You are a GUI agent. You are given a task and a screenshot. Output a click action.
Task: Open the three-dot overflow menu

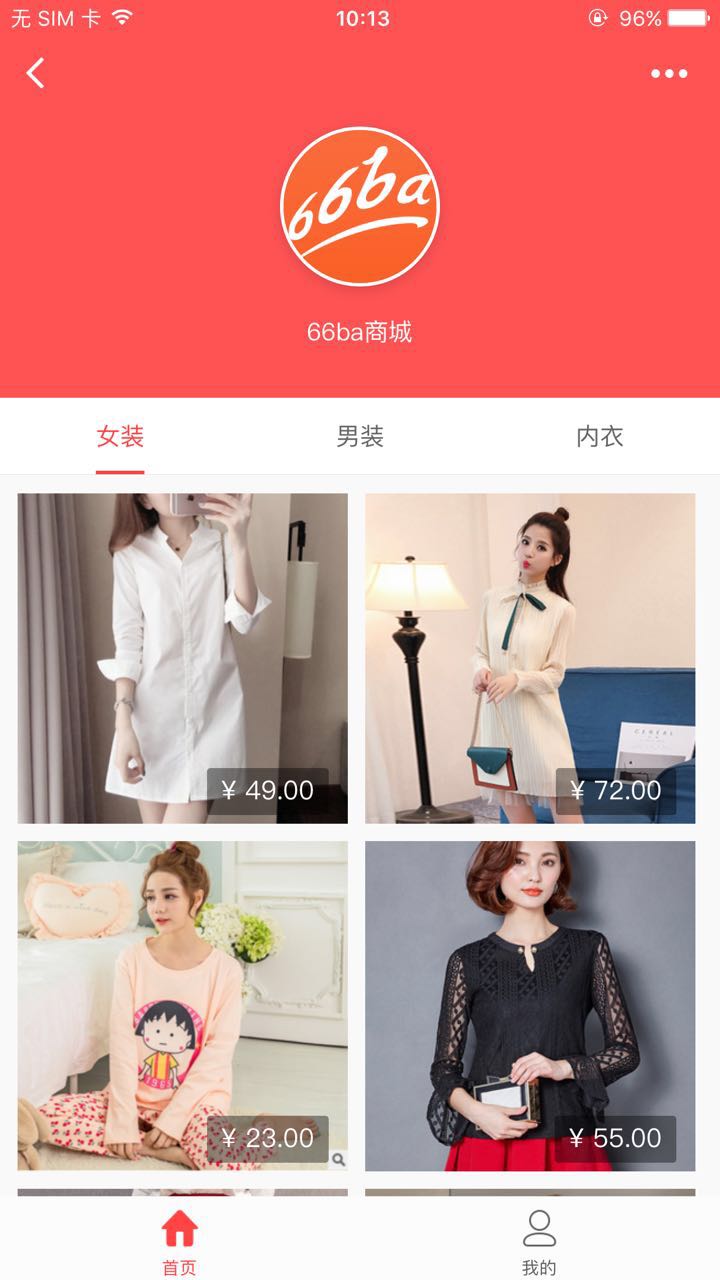pos(669,73)
